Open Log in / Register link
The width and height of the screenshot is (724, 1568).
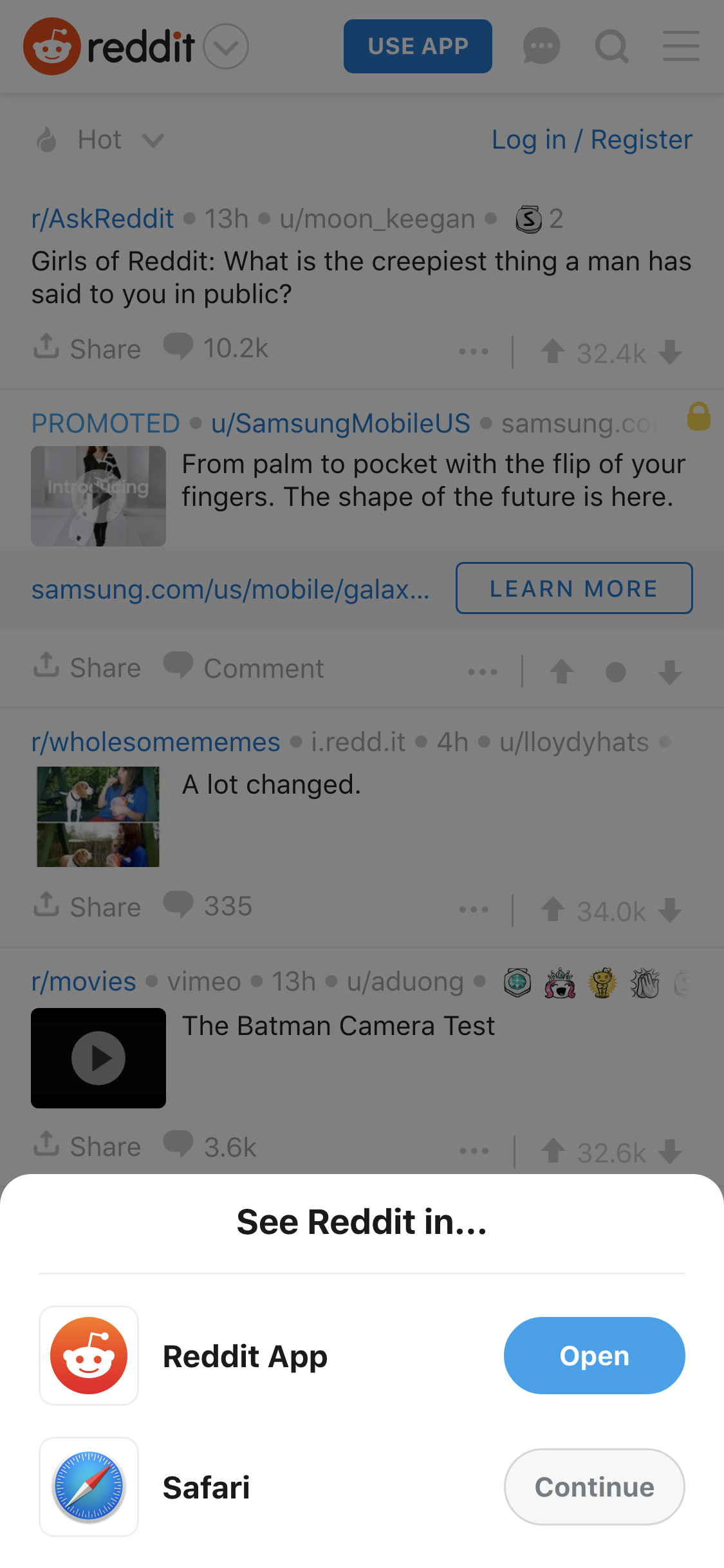click(x=591, y=140)
